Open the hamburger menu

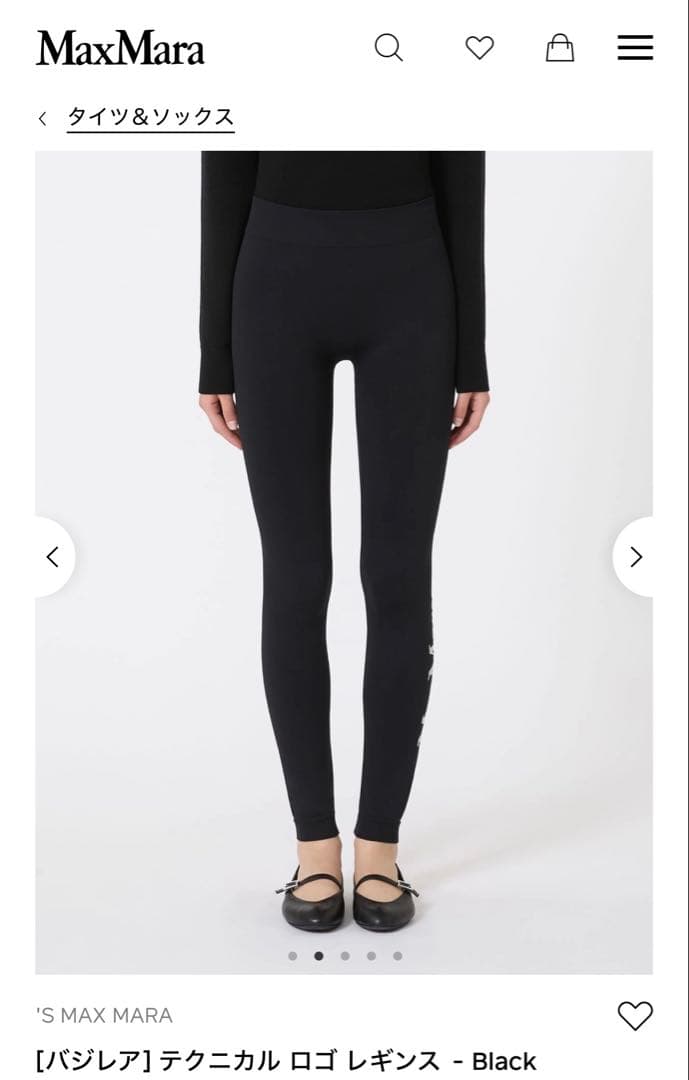pyautogui.click(x=635, y=48)
